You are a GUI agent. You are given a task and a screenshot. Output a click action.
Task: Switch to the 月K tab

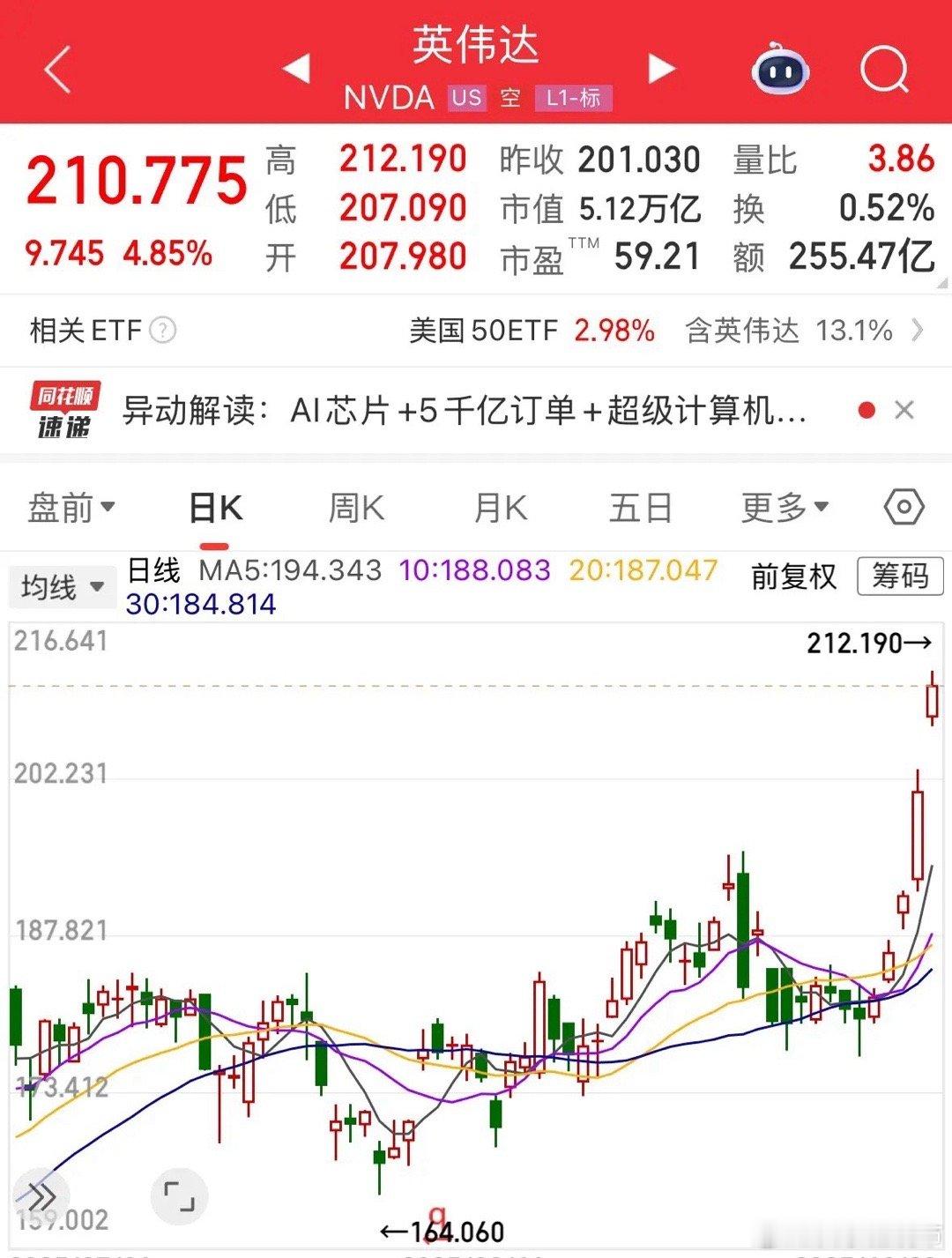[x=500, y=508]
